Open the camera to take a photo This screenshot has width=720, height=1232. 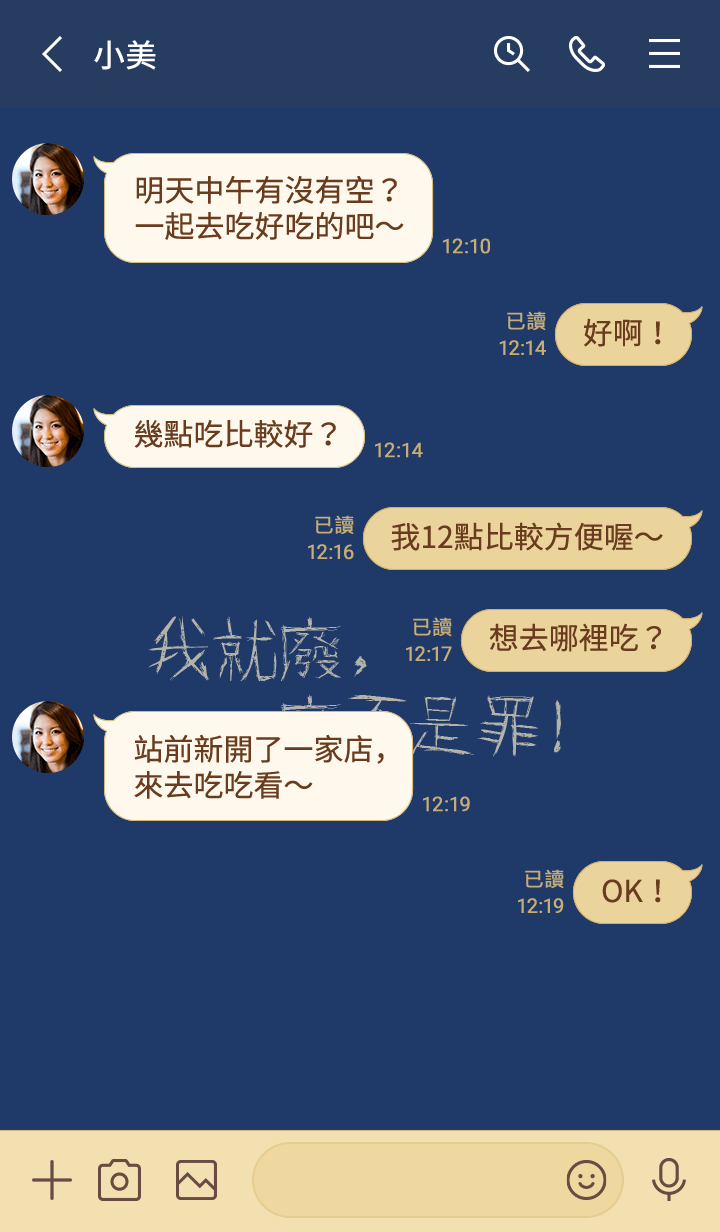point(120,1181)
